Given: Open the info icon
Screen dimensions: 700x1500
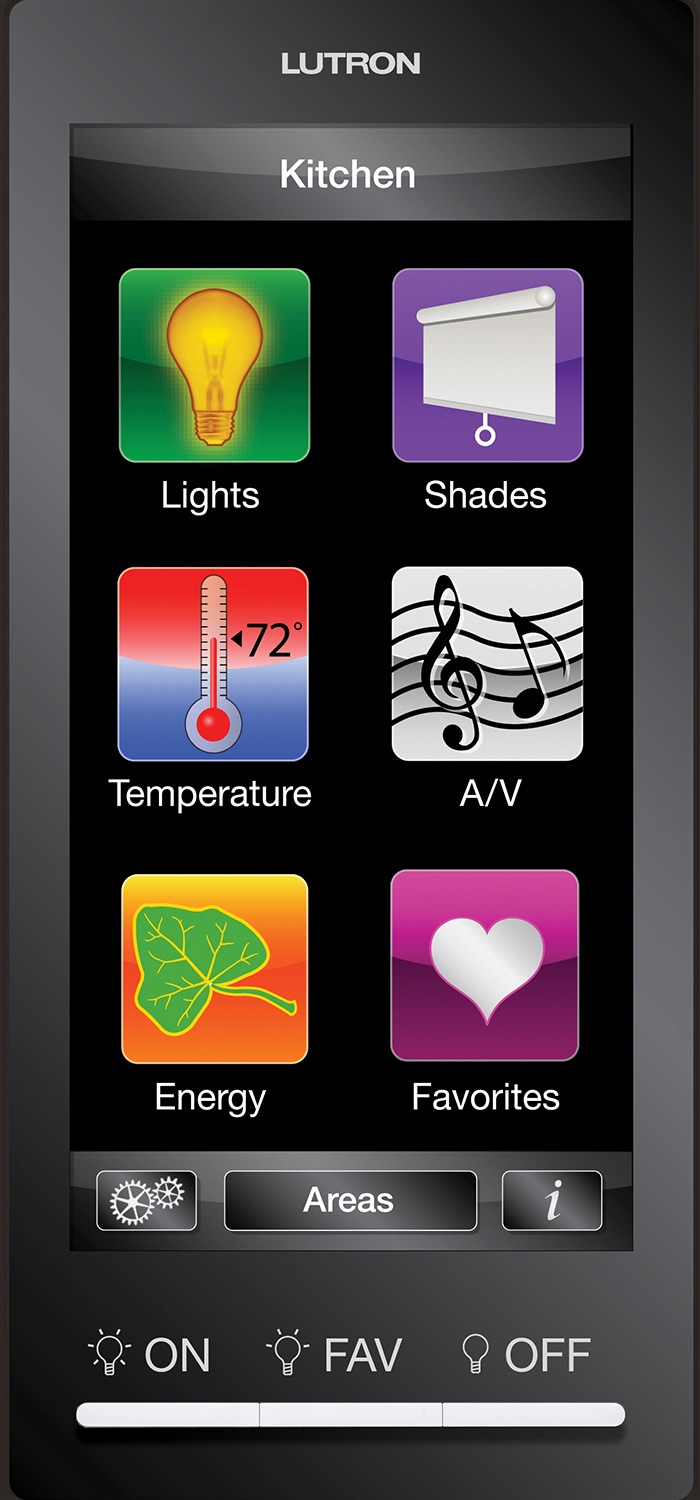Looking at the screenshot, I should (x=552, y=1200).
